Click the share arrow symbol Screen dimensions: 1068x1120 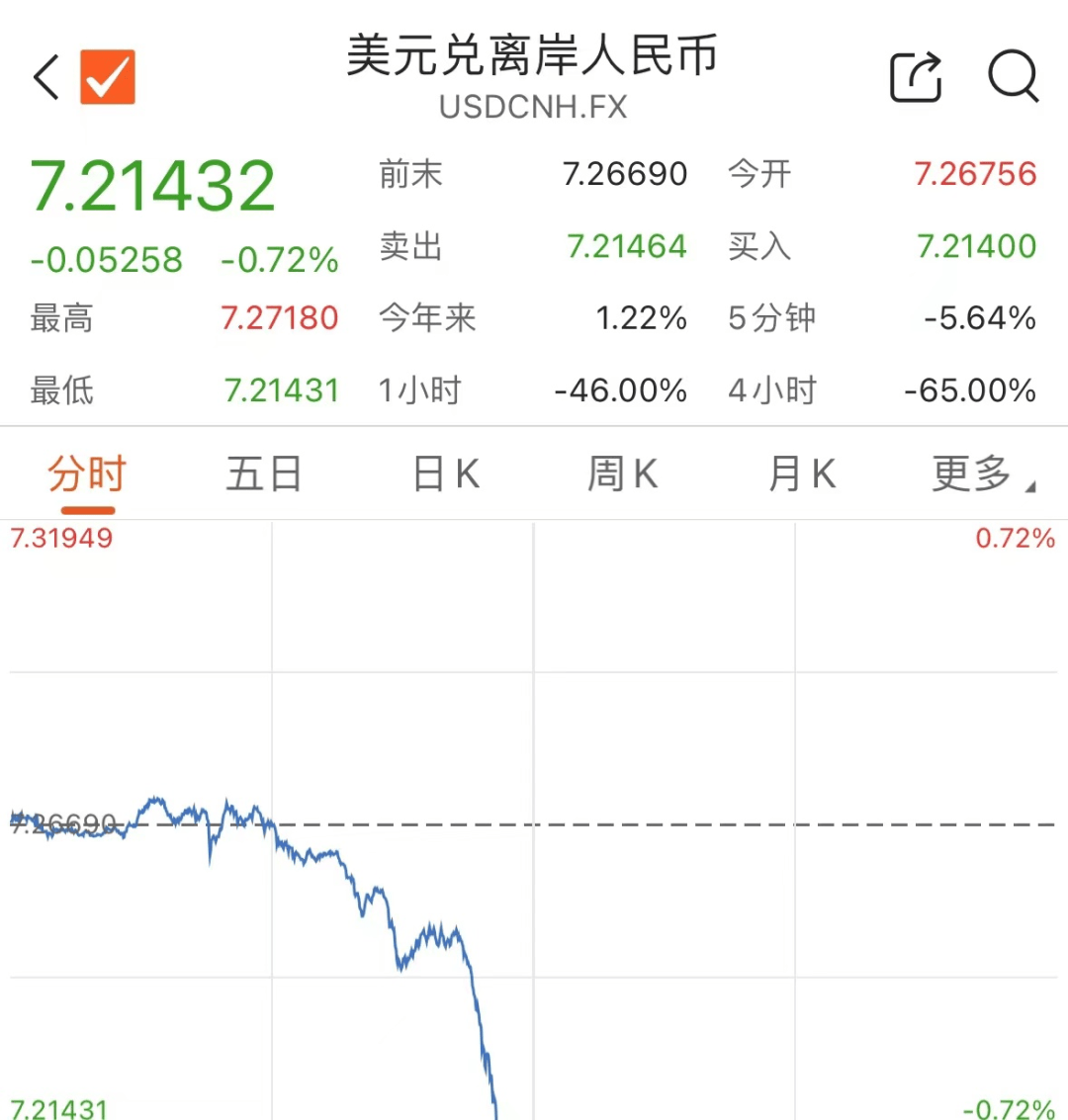pyautogui.click(x=915, y=77)
